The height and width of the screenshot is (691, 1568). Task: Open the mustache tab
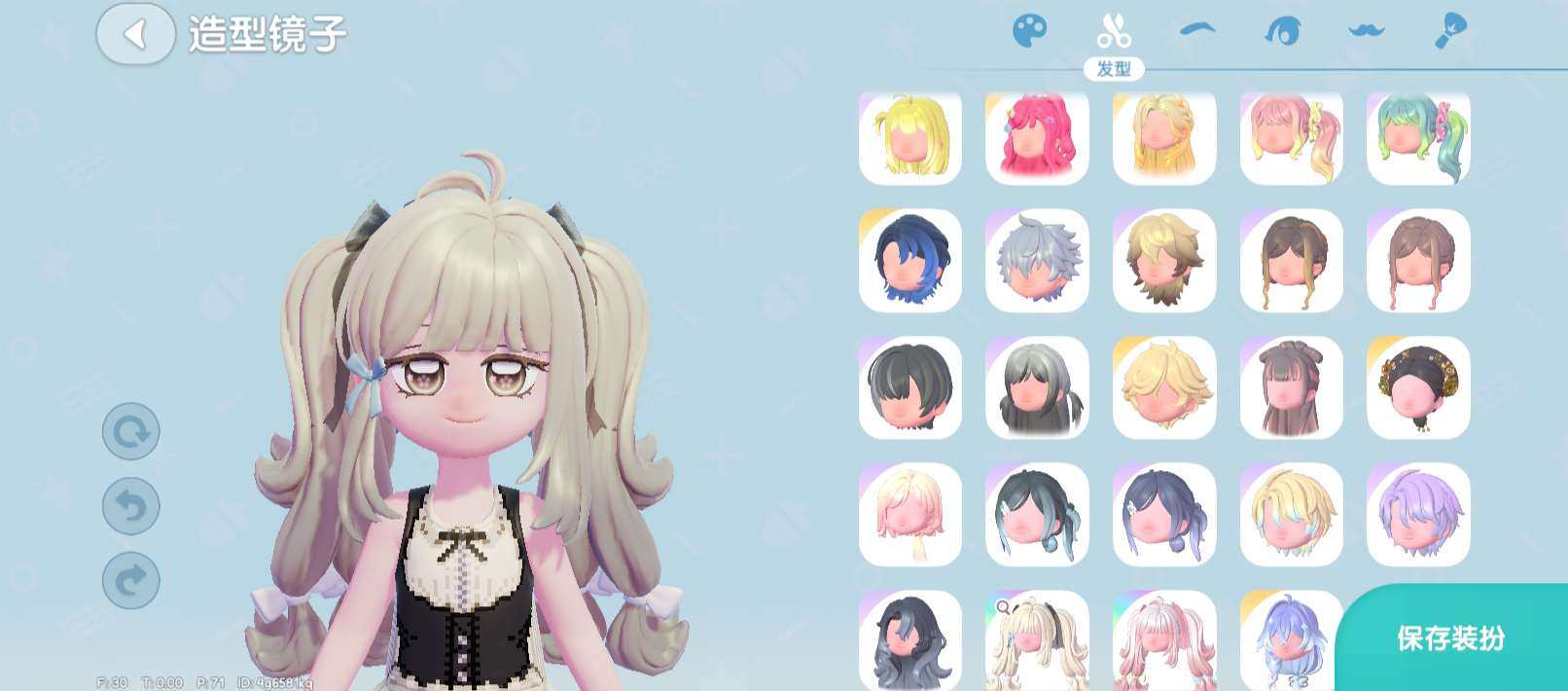click(1366, 31)
